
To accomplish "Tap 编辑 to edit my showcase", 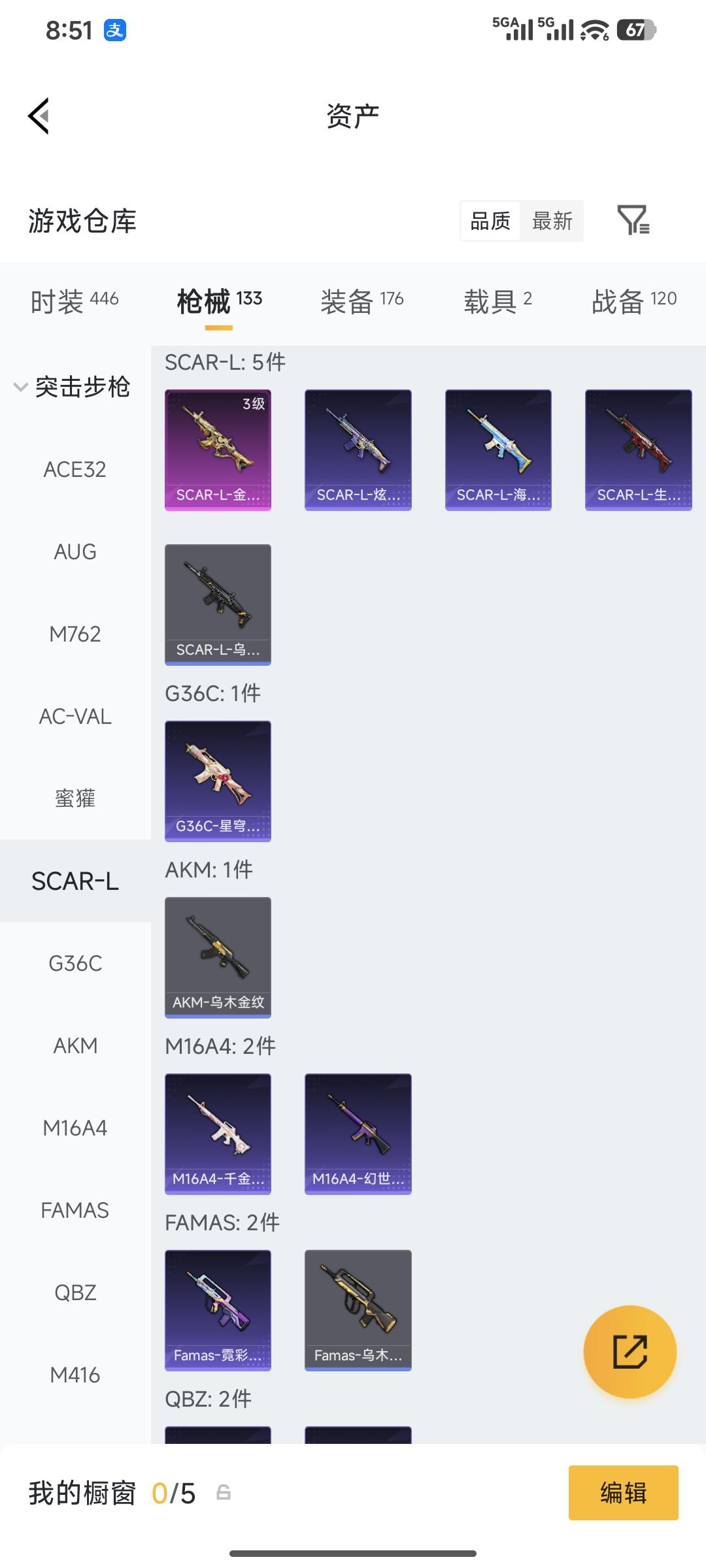I will click(x=623, y=1493).
